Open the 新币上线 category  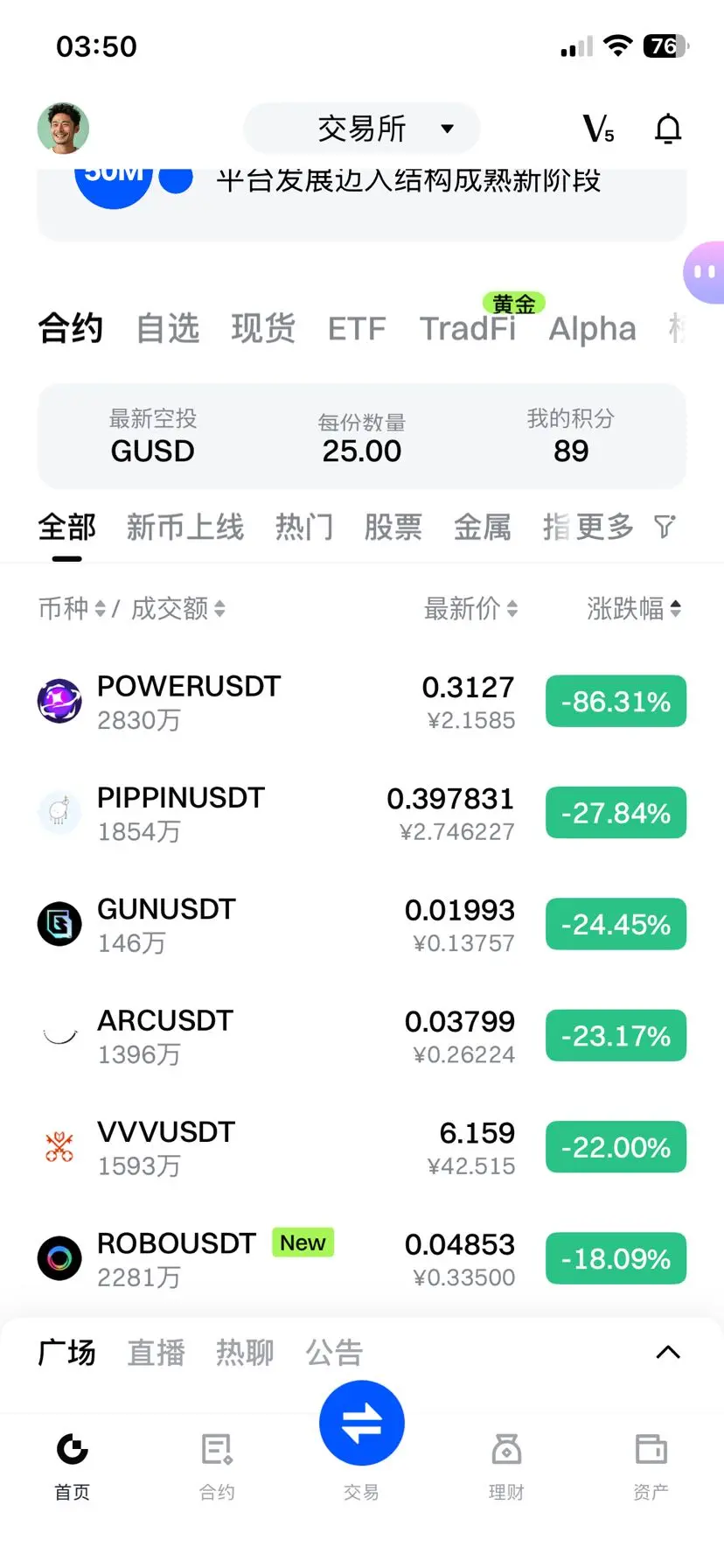(184, 527)
